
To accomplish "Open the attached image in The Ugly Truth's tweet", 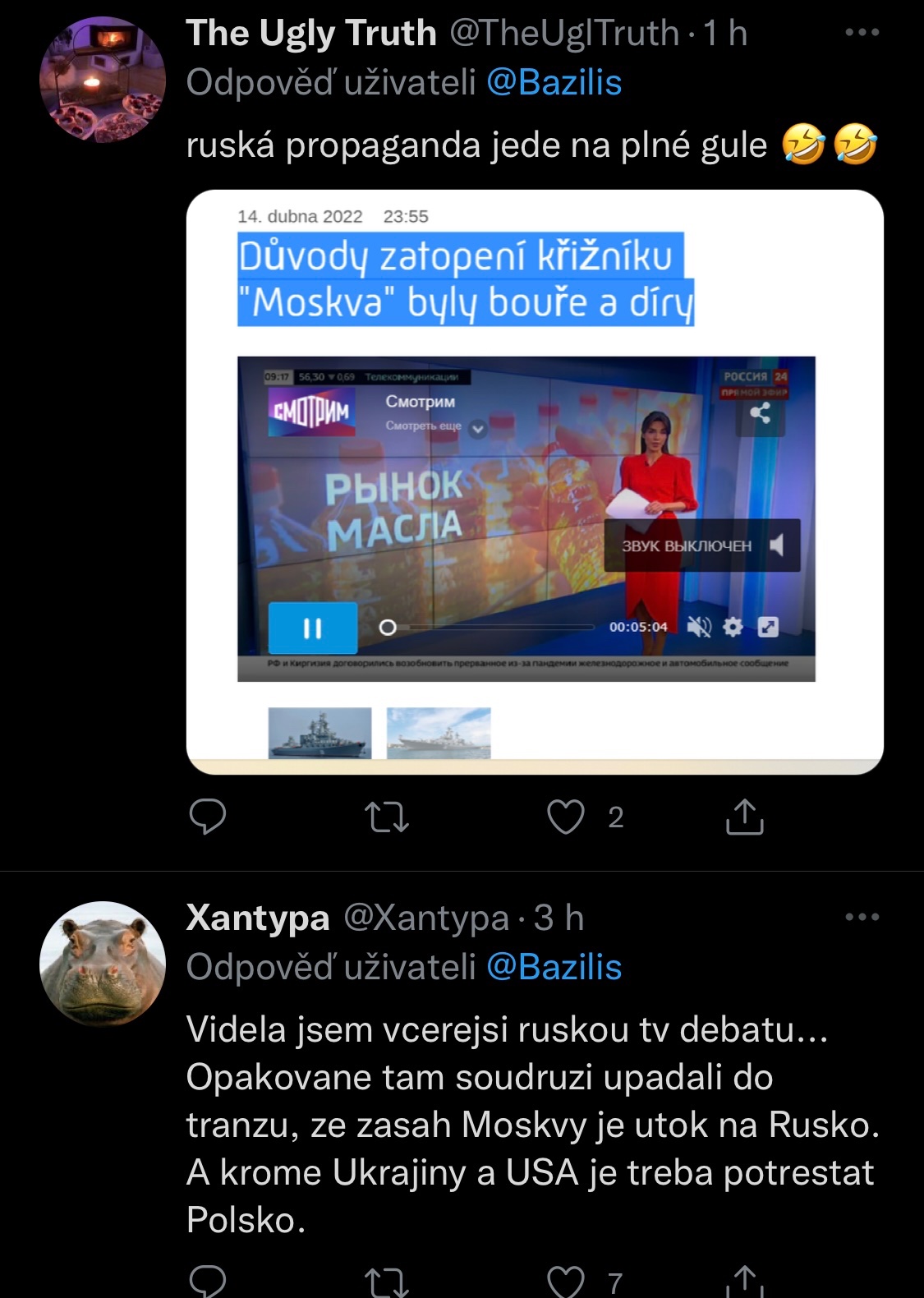I will (535, 481).
